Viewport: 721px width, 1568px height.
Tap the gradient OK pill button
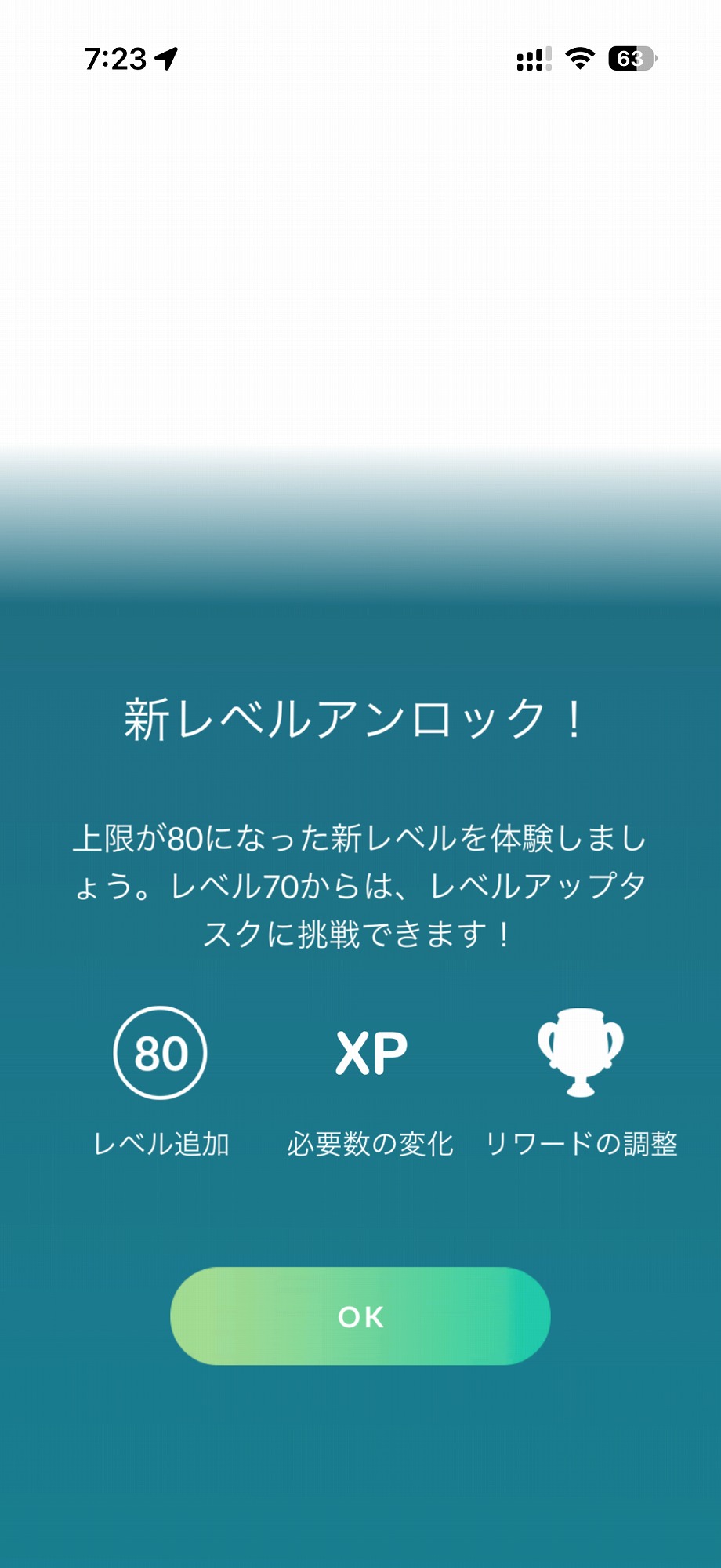tap(360, 1317)
